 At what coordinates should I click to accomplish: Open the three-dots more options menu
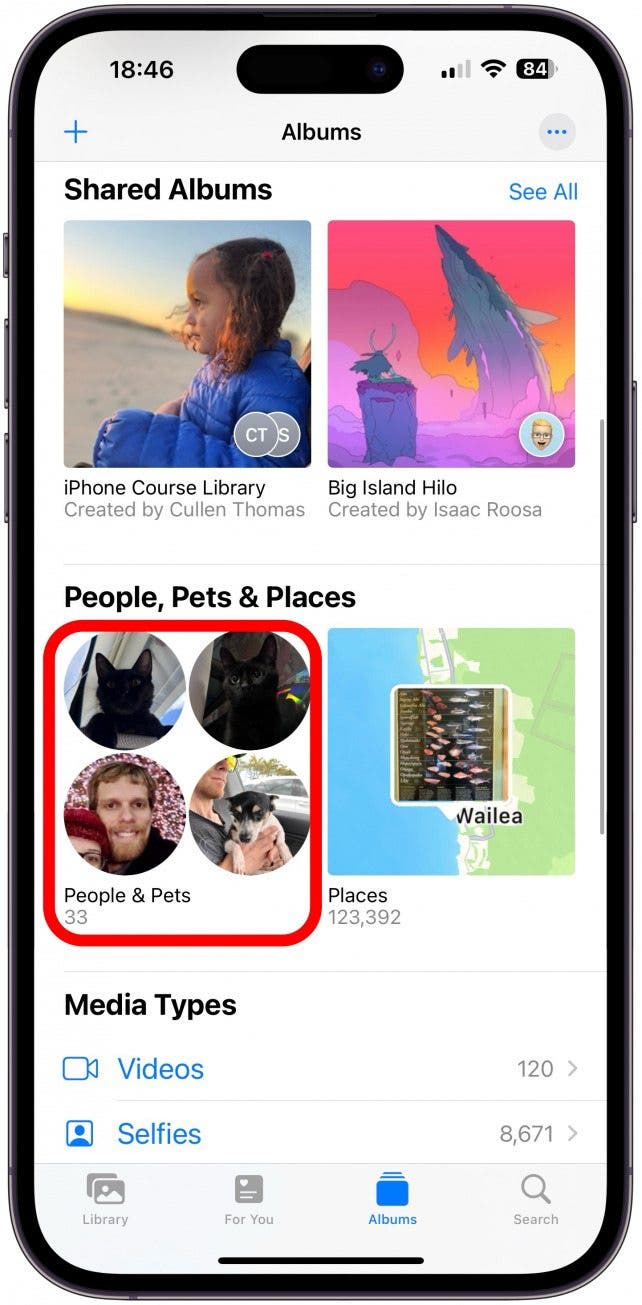(x=557, y=132)
